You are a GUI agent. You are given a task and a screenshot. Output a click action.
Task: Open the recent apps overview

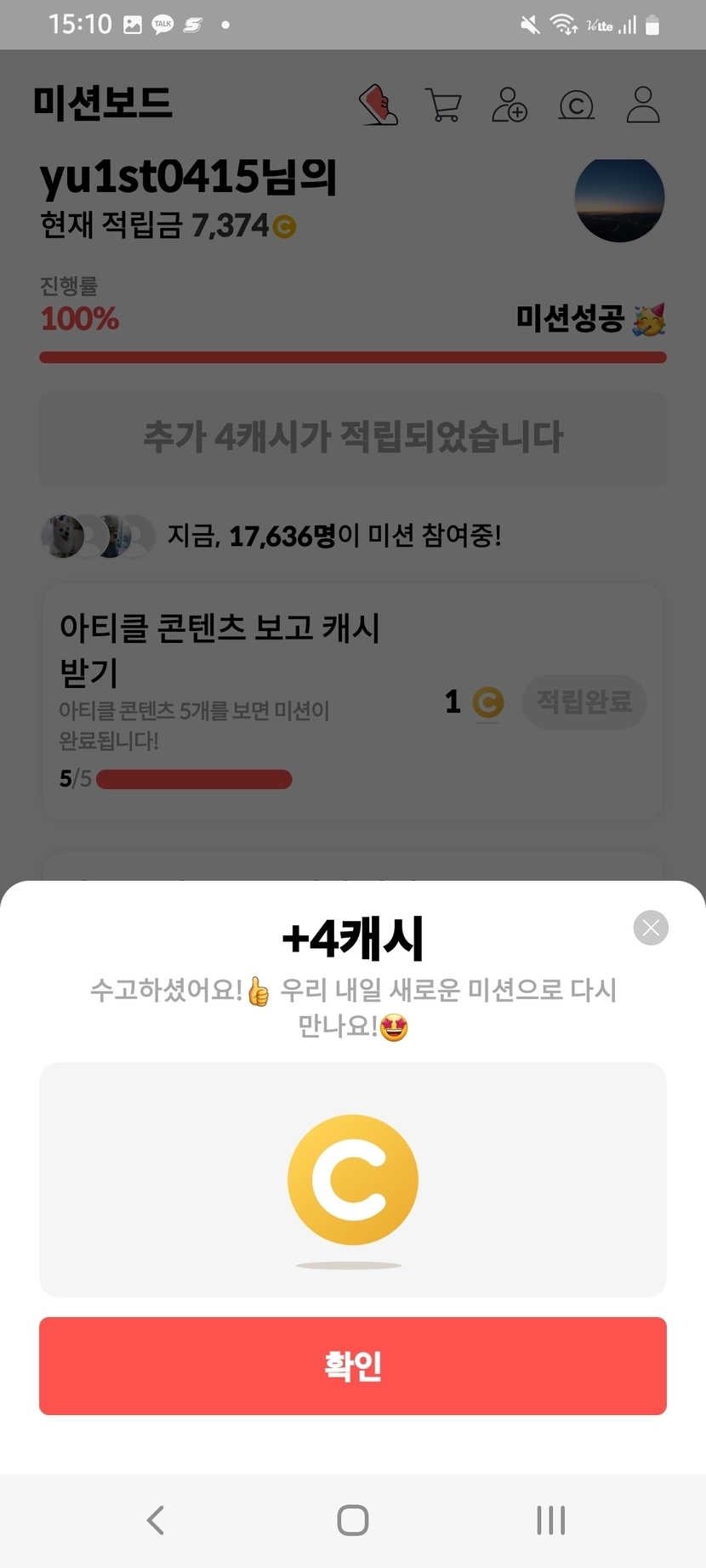tap(550, 1520)
